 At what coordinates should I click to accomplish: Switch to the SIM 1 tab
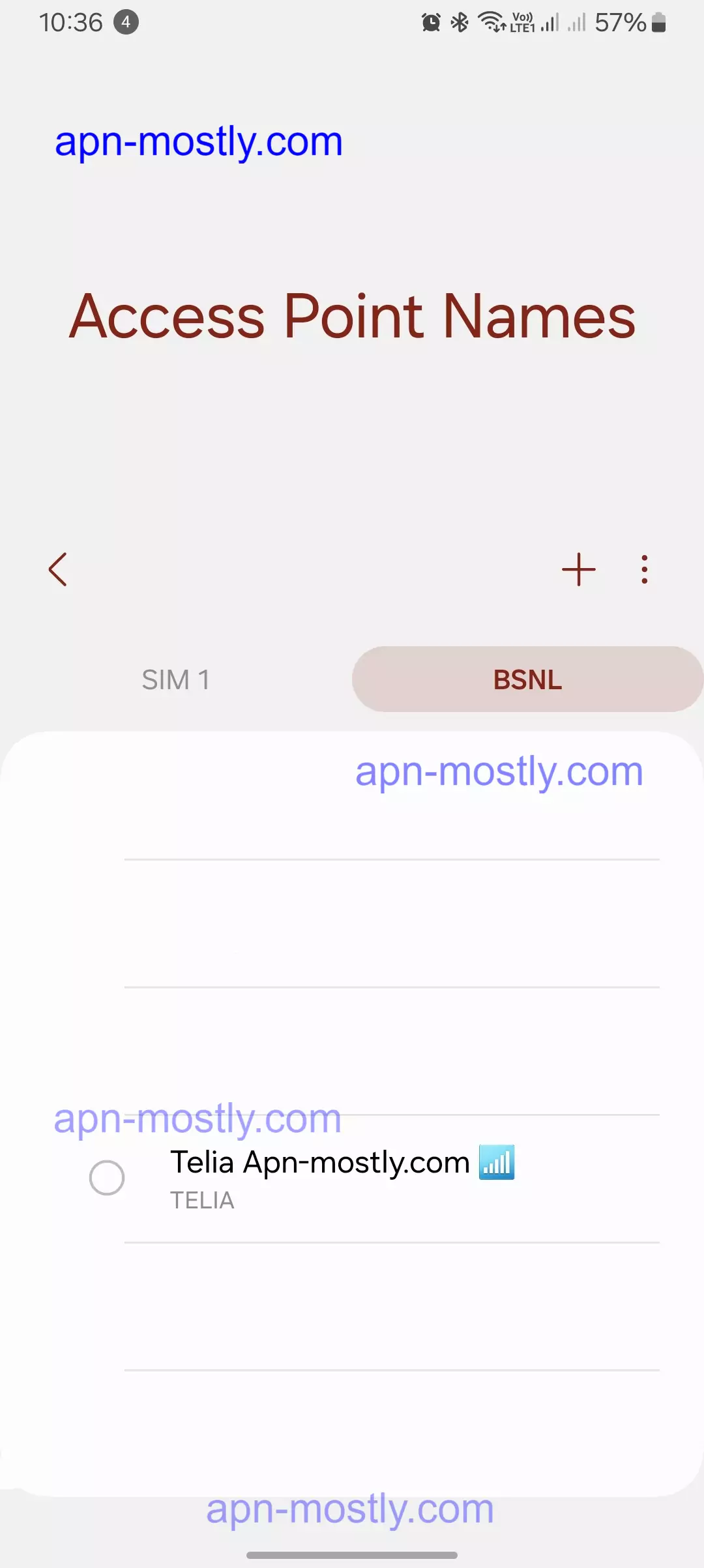176,679
